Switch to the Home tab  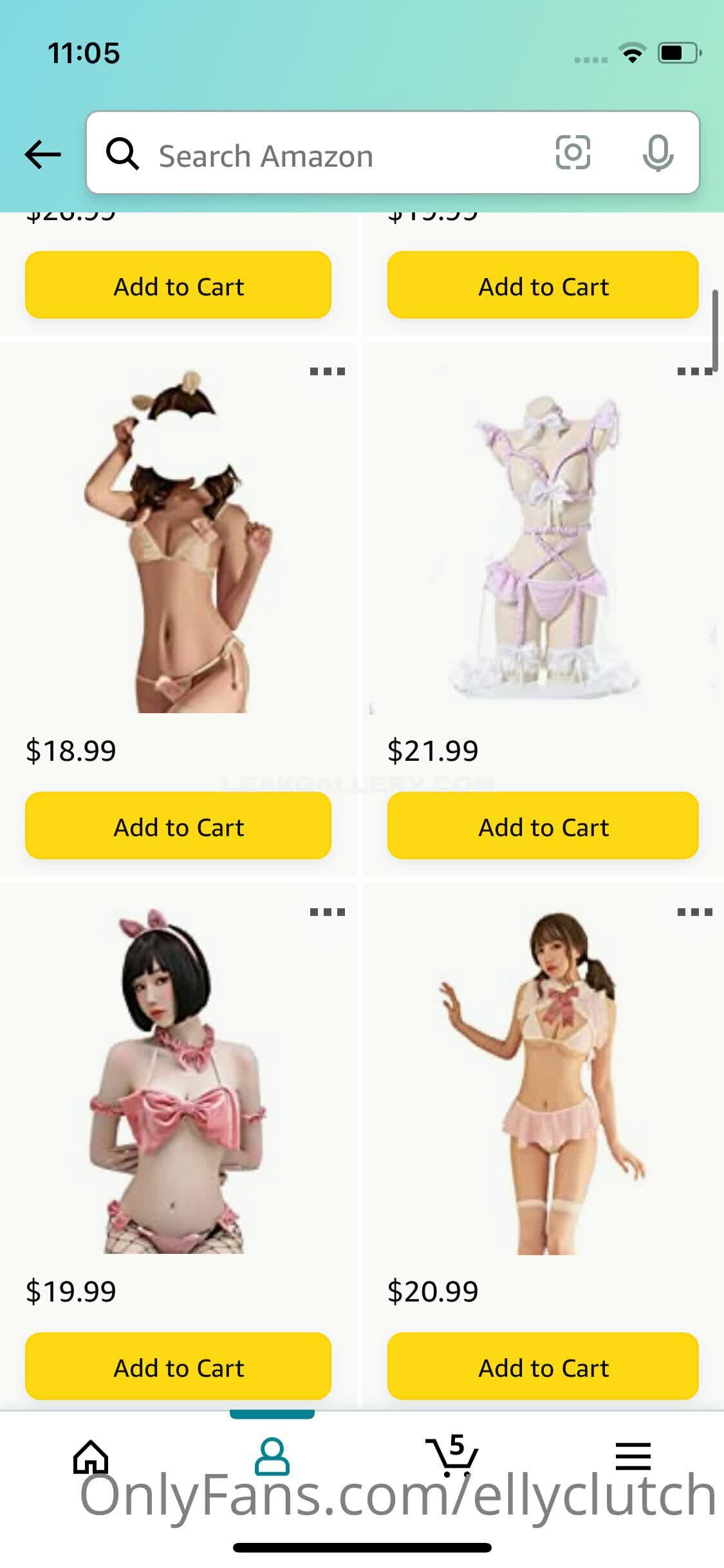[91, 1457]
